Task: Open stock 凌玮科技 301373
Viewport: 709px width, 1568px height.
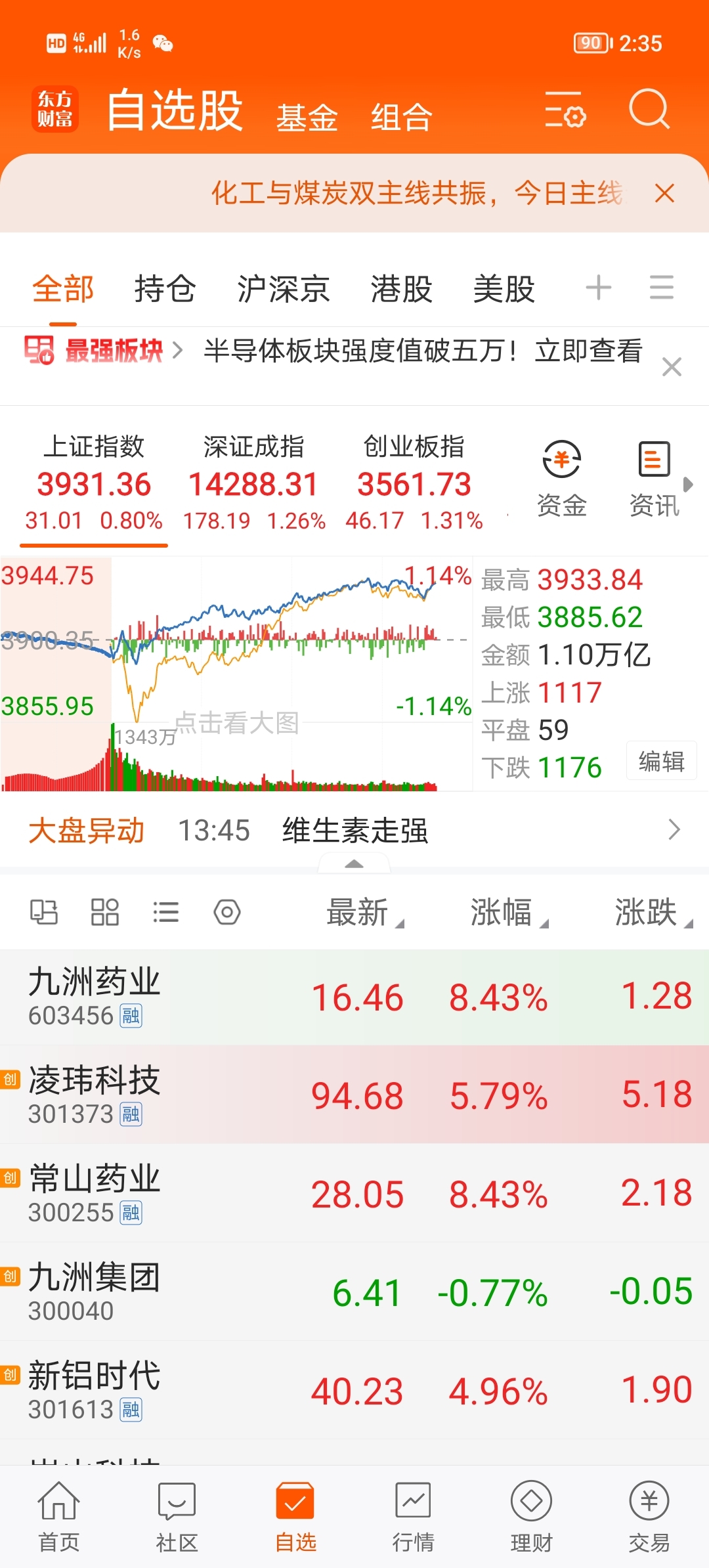Action: click(x=354, y=1095)
